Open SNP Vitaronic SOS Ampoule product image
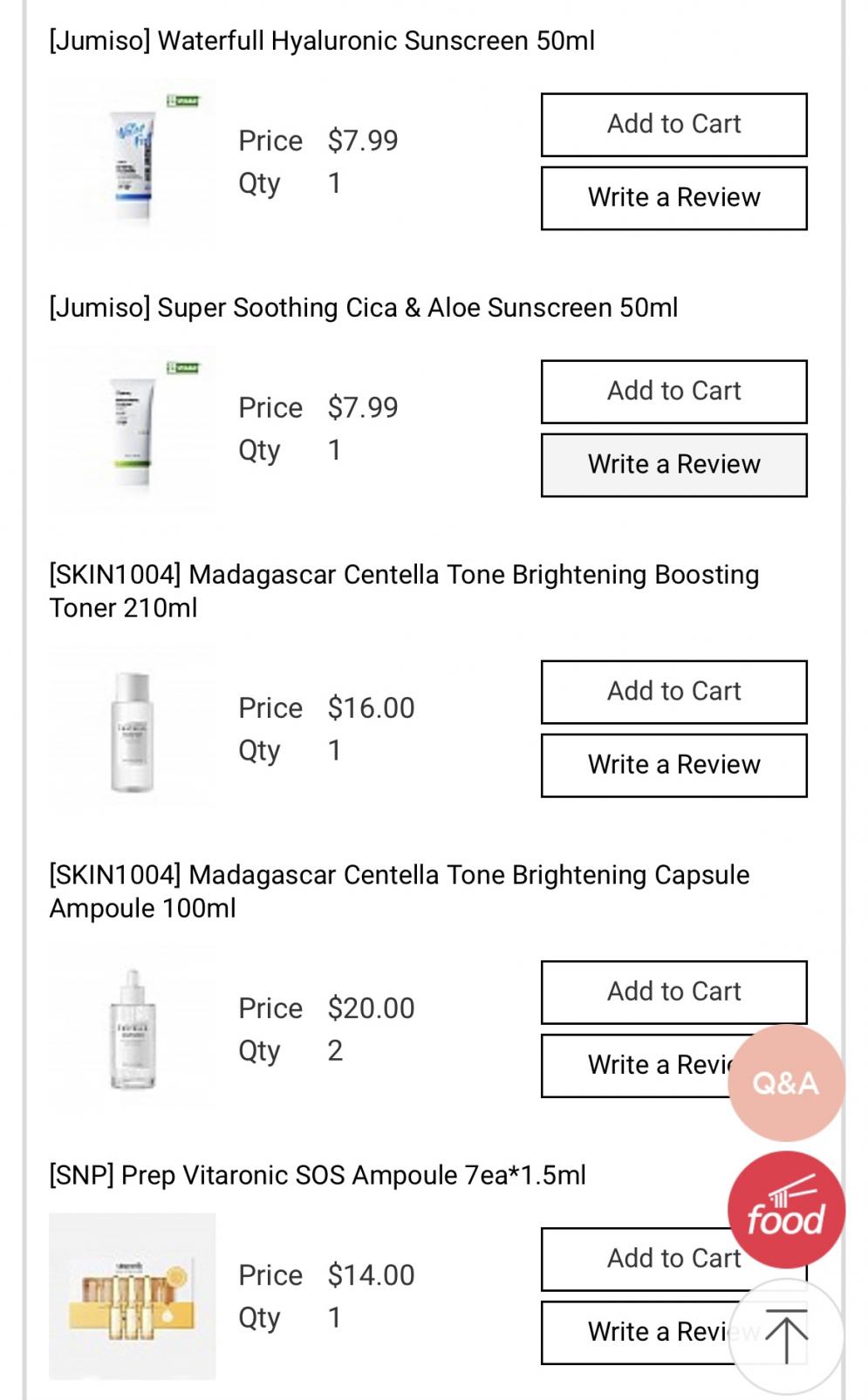 133,1296
